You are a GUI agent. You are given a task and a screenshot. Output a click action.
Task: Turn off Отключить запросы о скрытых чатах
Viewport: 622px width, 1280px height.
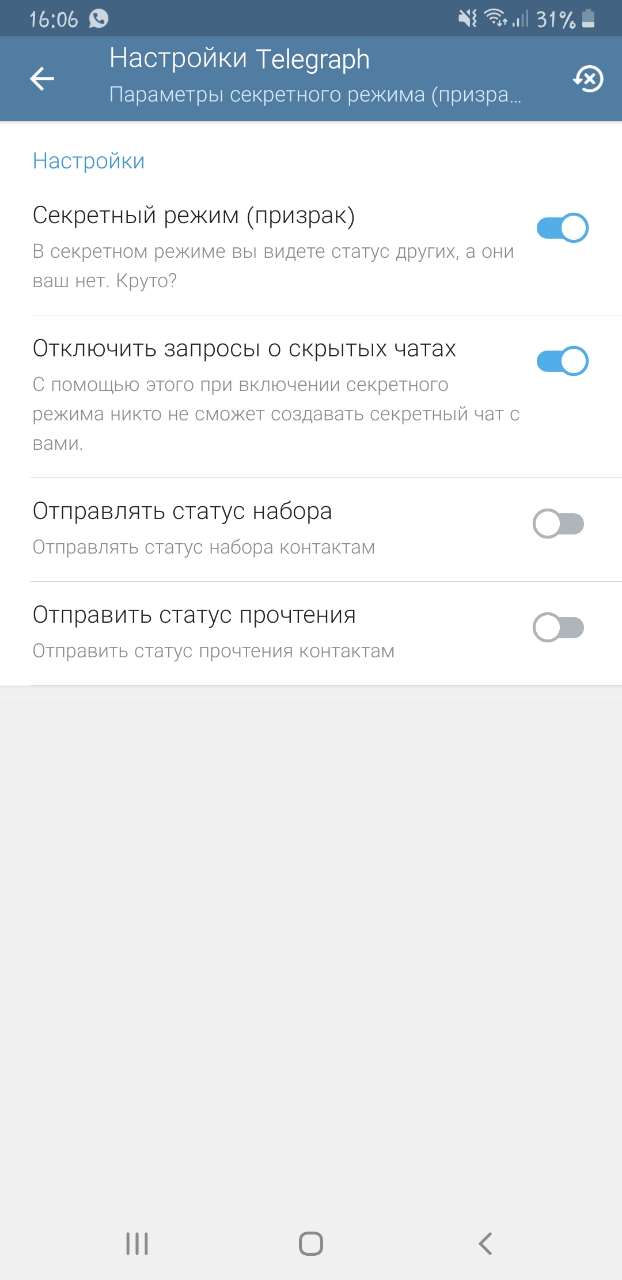(562, 361)
